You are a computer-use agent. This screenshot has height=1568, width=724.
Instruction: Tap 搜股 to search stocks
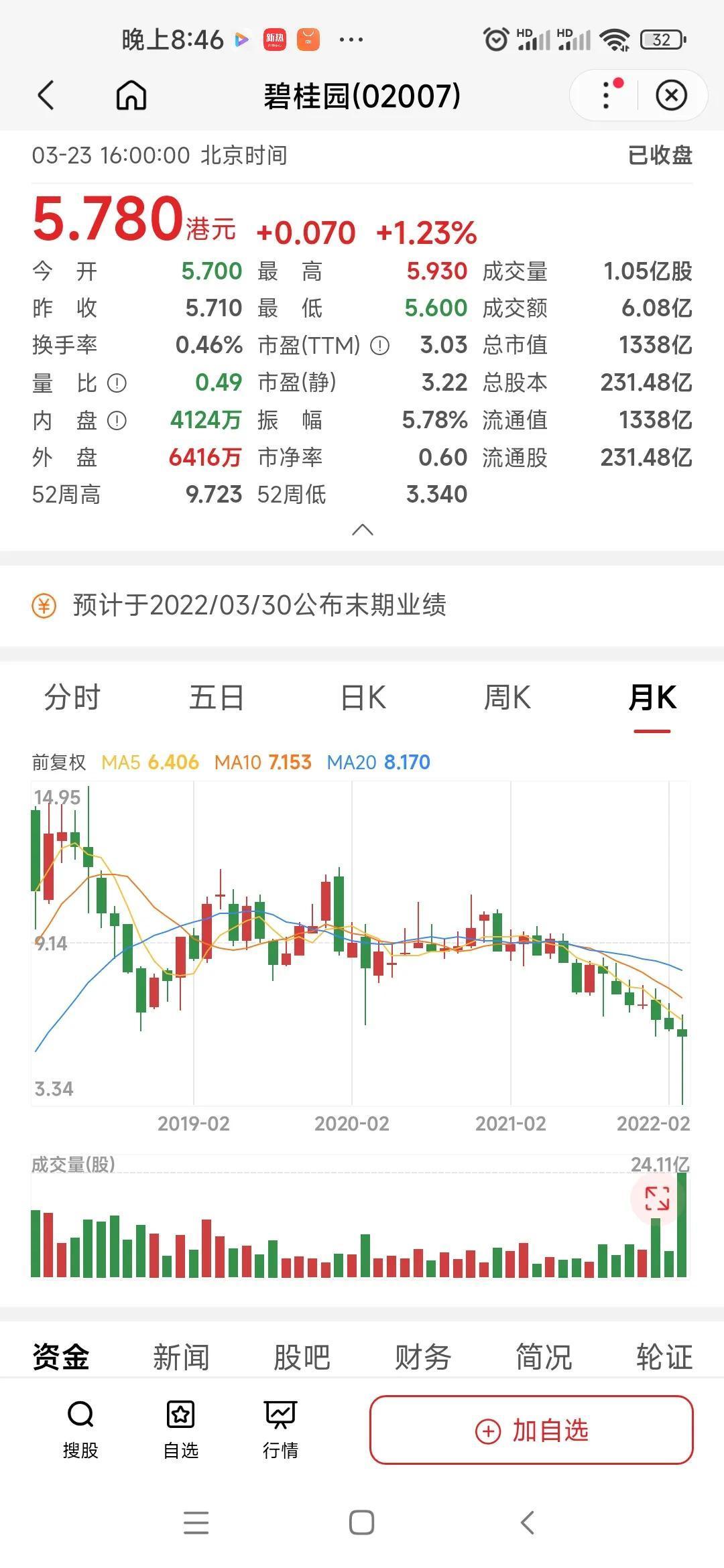click(80, 1429)
